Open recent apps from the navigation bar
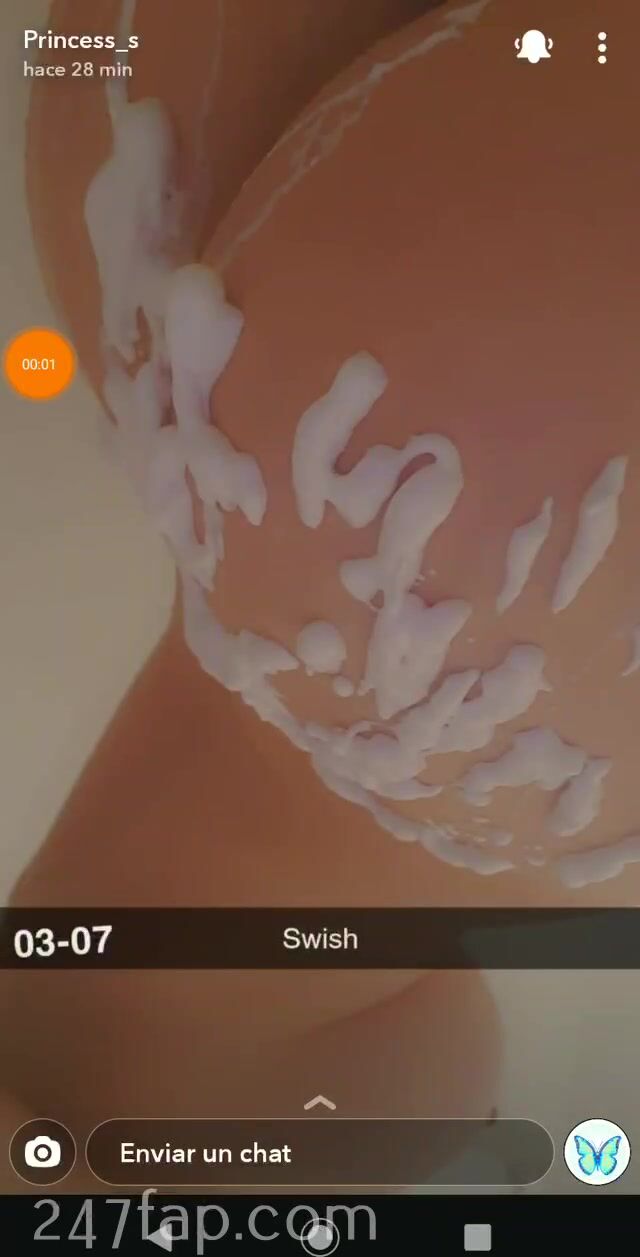This screenshot has height=1257, width=640. [478, 1236]
